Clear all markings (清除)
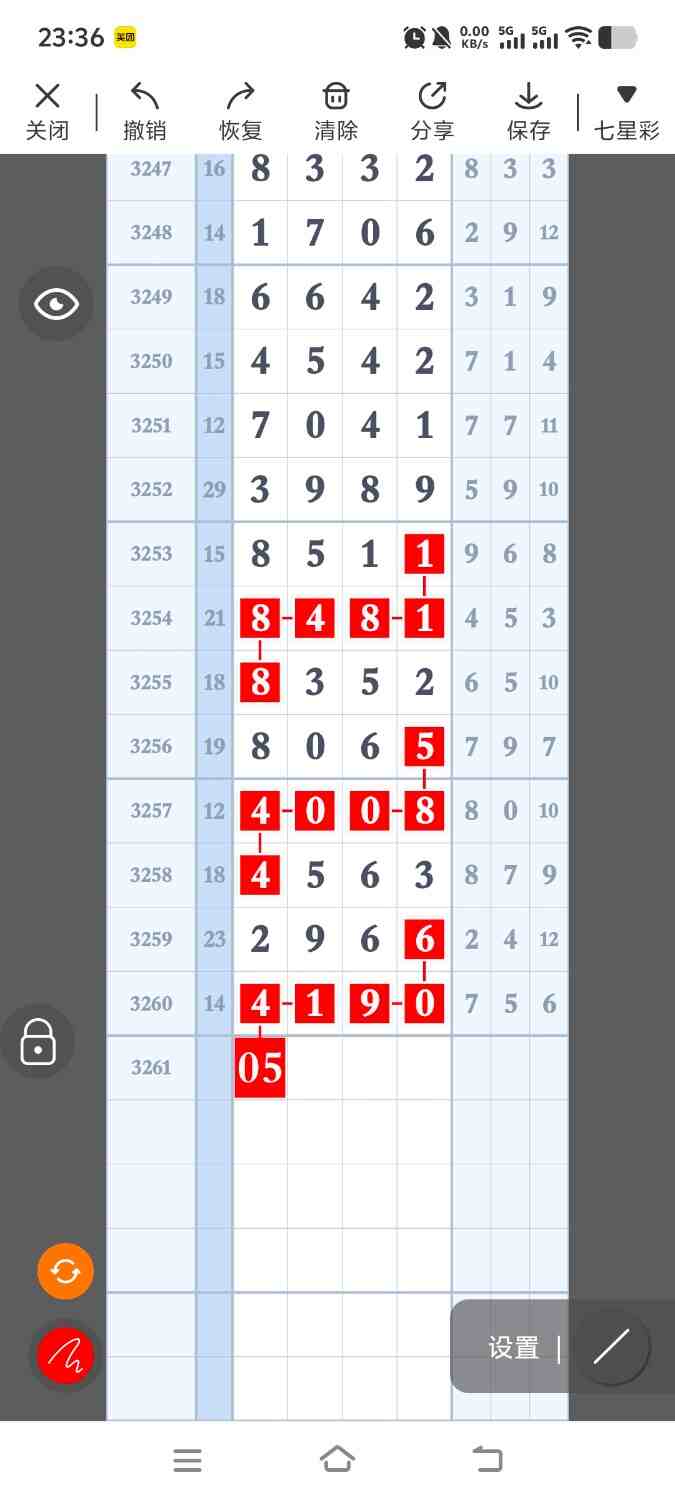This screenshot has height=1500, width=675. click(x=336, y=111)
